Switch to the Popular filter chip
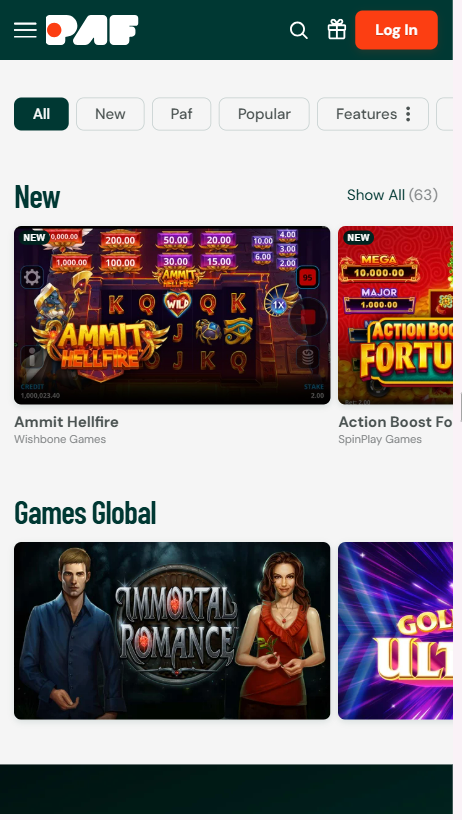Screen dimensions: 462x820 tap(264, 114)
